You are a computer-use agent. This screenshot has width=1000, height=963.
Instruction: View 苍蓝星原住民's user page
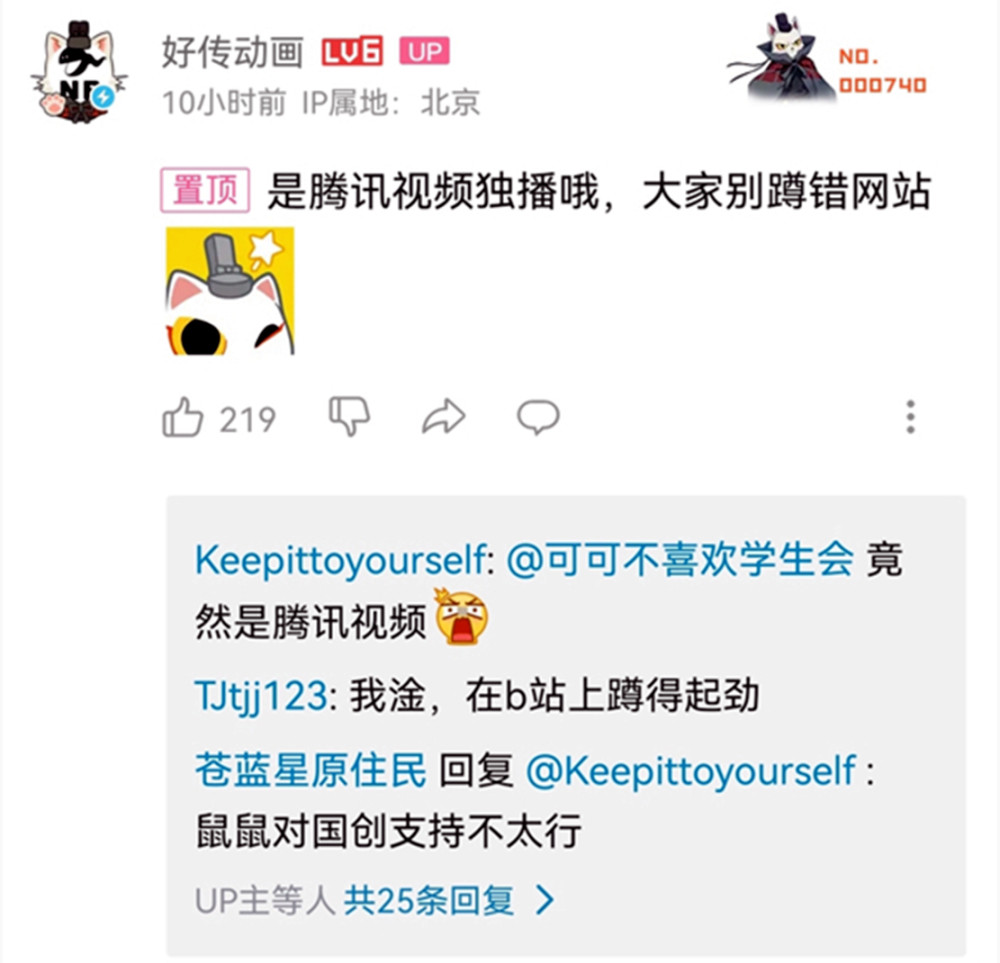[311, 770]
